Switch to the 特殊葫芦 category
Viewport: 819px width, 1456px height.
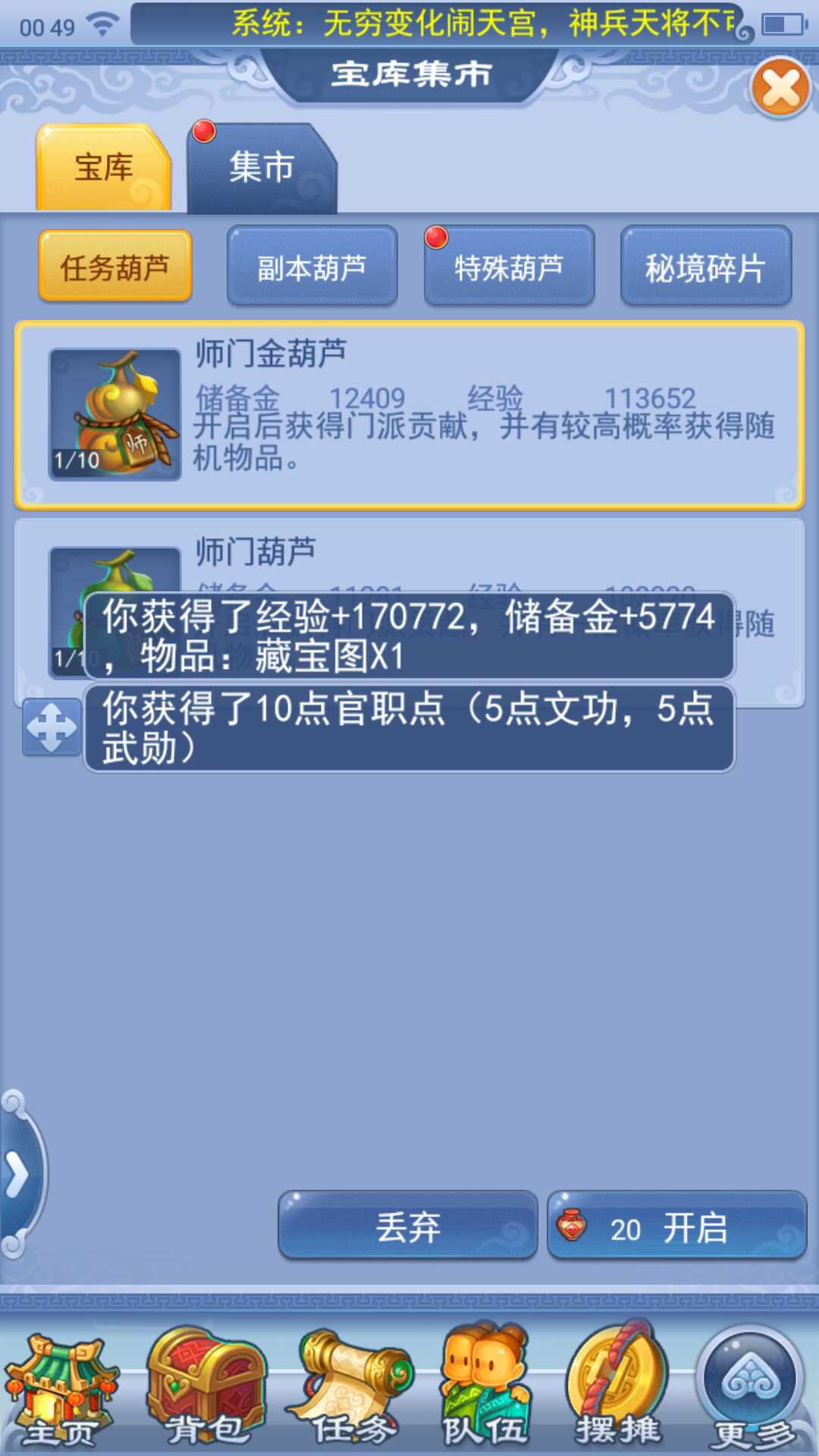pyautogui.click(x=509, y=267)
